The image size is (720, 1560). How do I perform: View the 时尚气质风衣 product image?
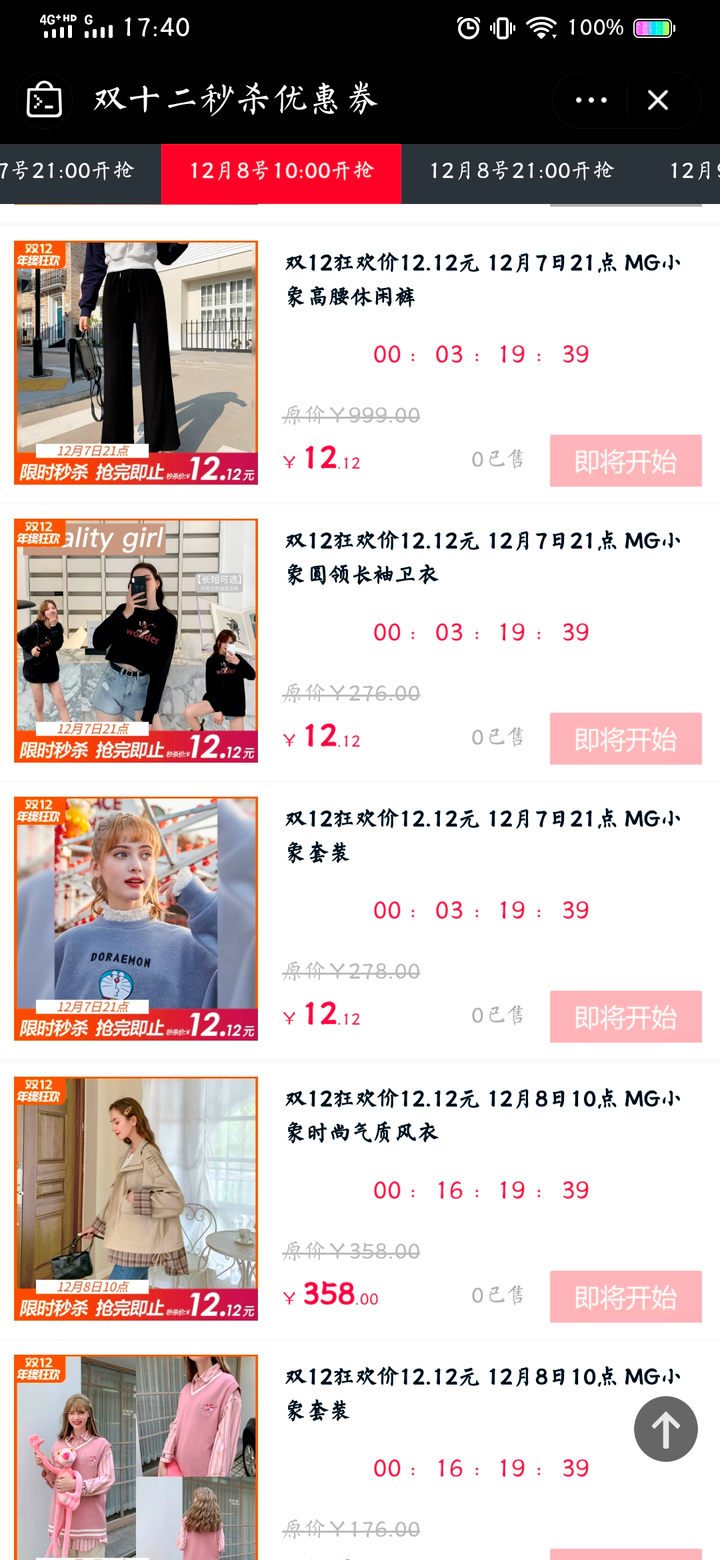pyautogui.click(x=136, y=1198)
